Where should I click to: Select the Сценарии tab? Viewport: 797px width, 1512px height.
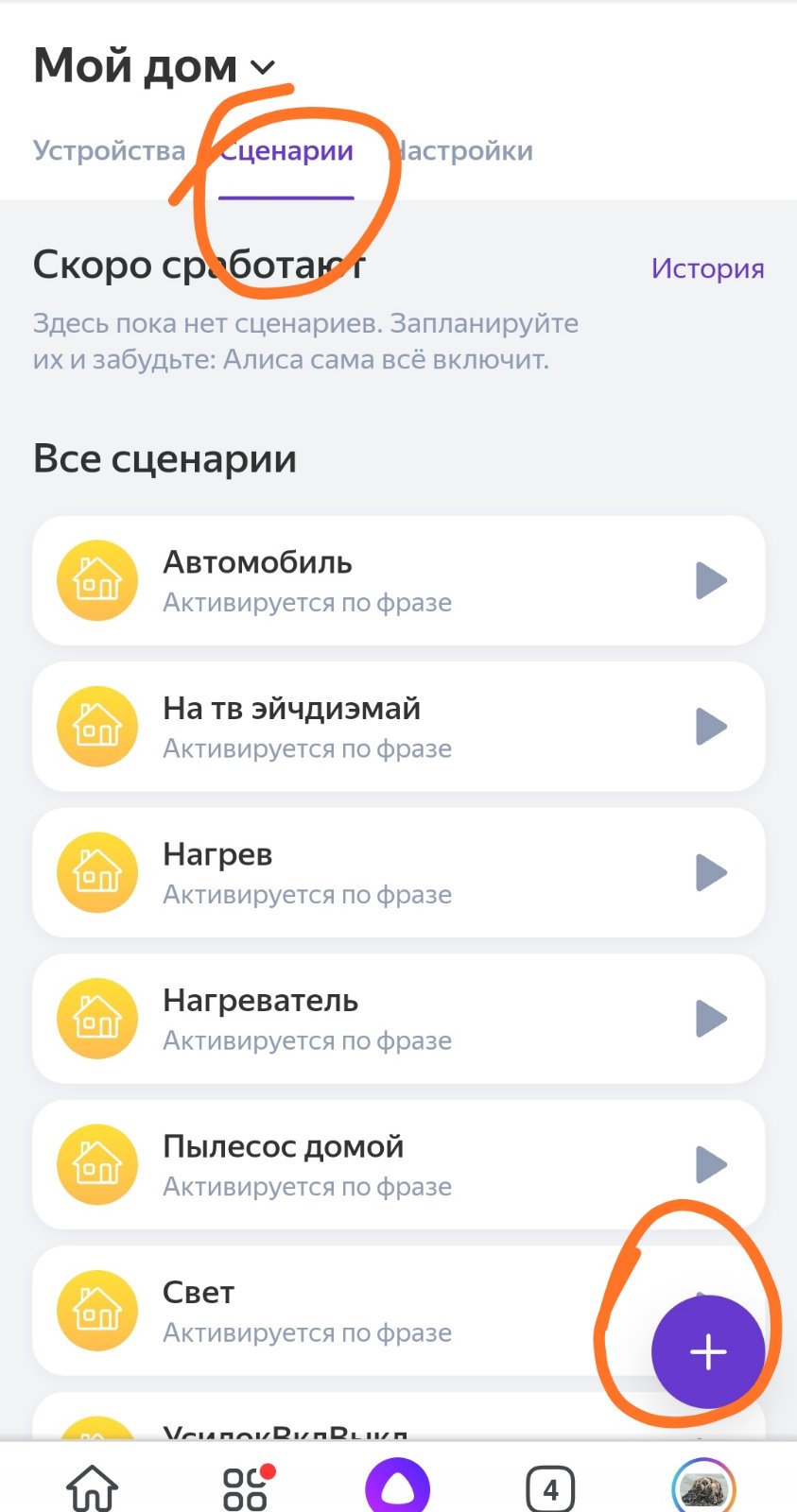(286, 151)
